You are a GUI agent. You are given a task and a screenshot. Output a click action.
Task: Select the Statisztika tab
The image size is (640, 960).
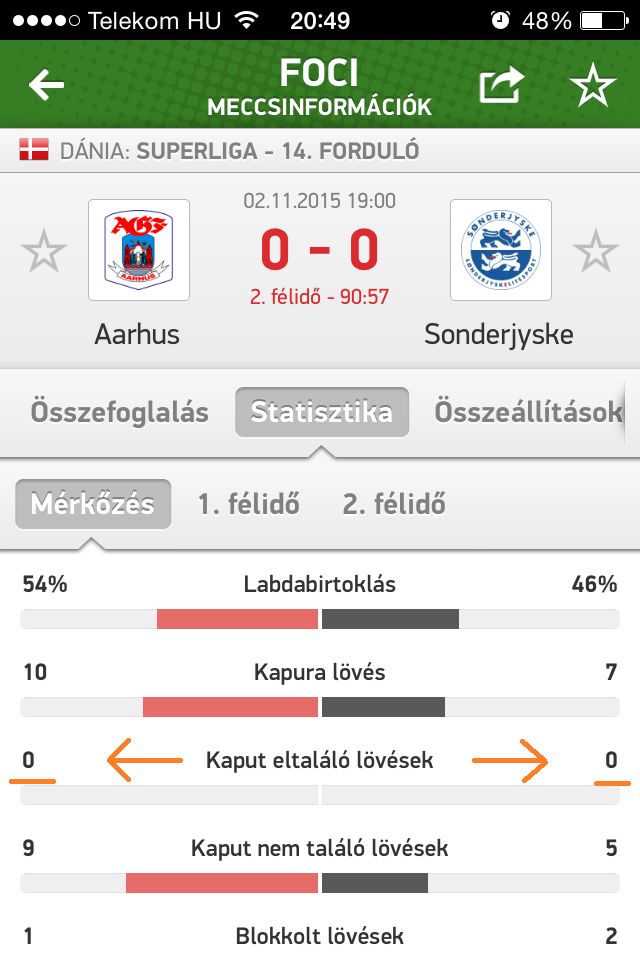coord(322,412)
